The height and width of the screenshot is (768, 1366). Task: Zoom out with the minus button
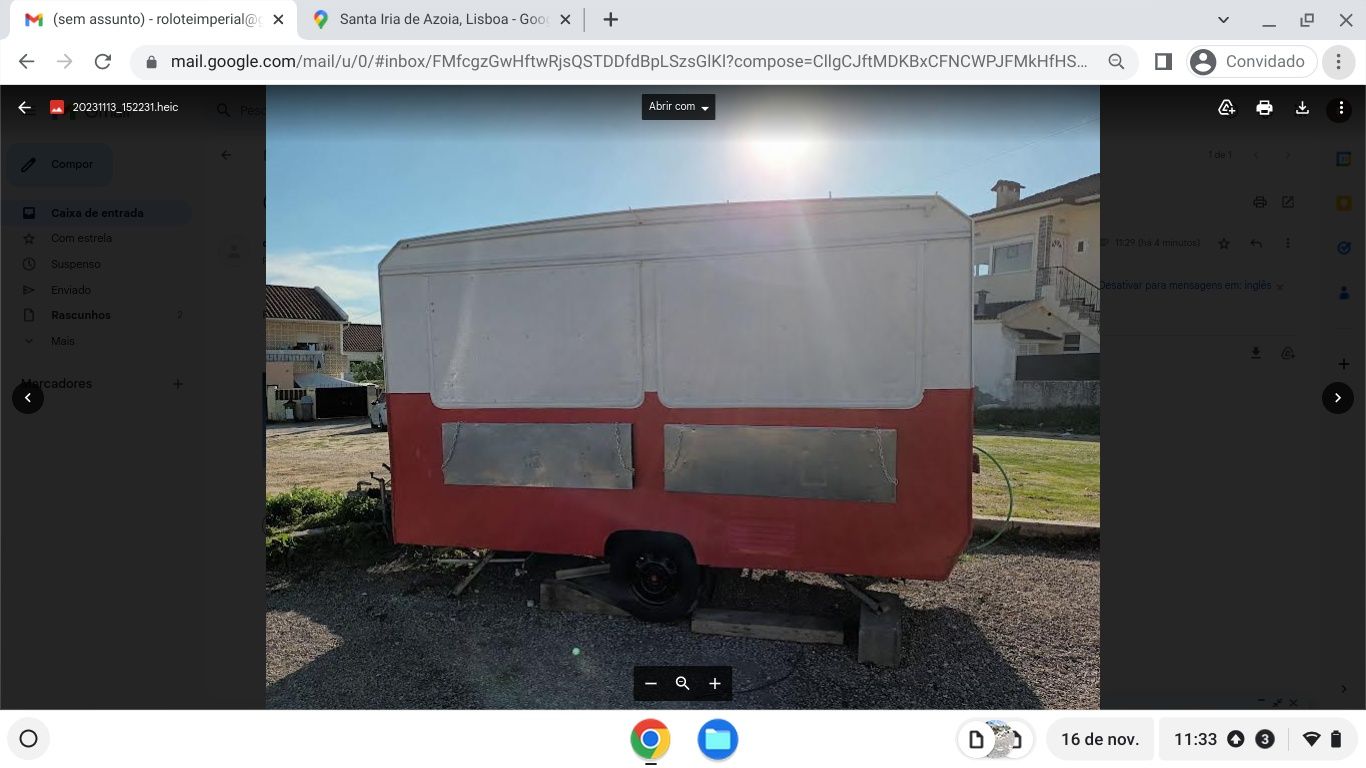click(651, 684)
